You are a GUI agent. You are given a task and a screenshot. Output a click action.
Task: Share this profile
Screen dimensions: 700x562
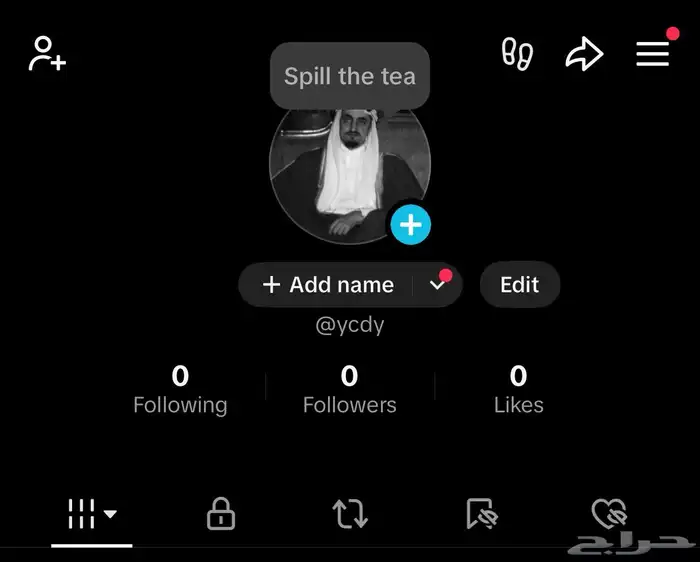pos(584,54)
